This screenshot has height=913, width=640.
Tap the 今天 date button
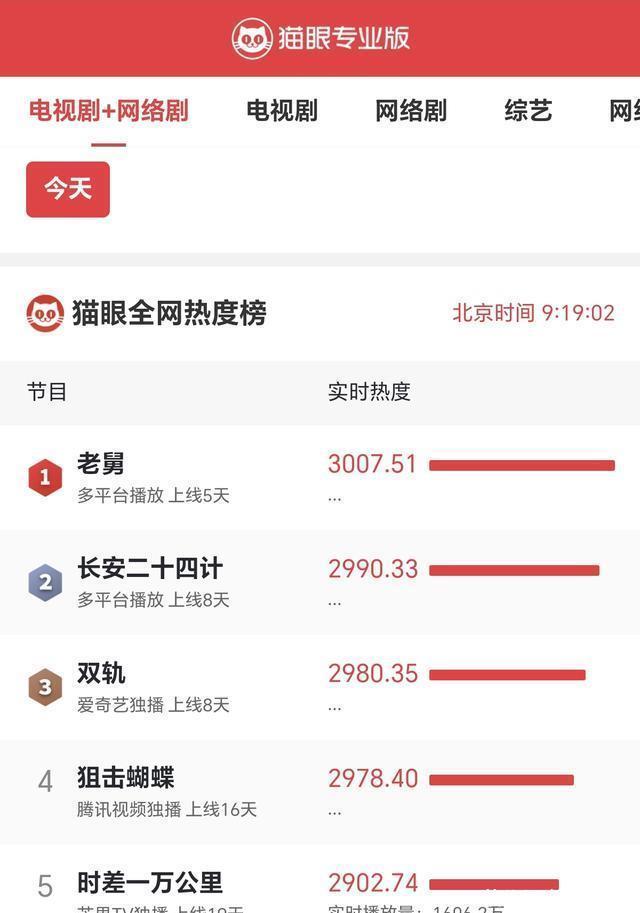68,189
